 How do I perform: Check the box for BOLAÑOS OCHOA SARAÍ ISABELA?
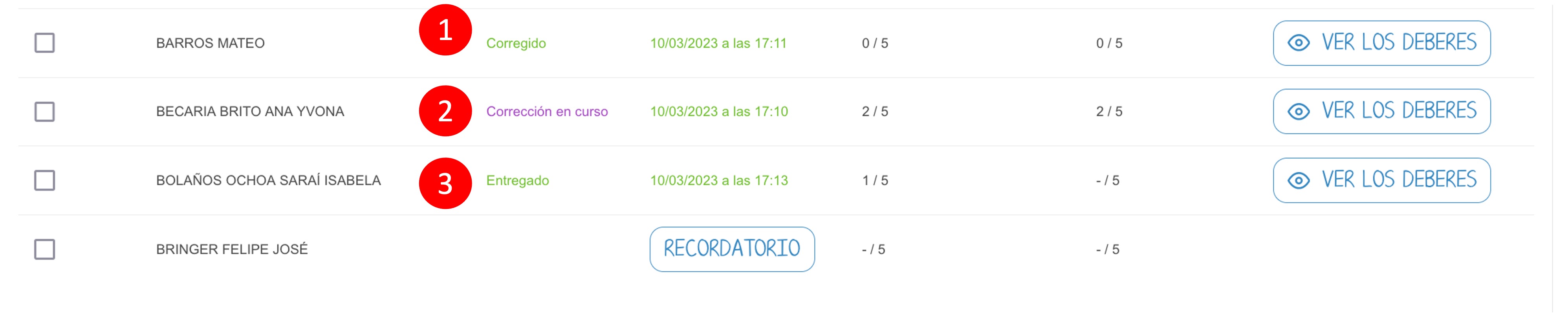[44, 181]
